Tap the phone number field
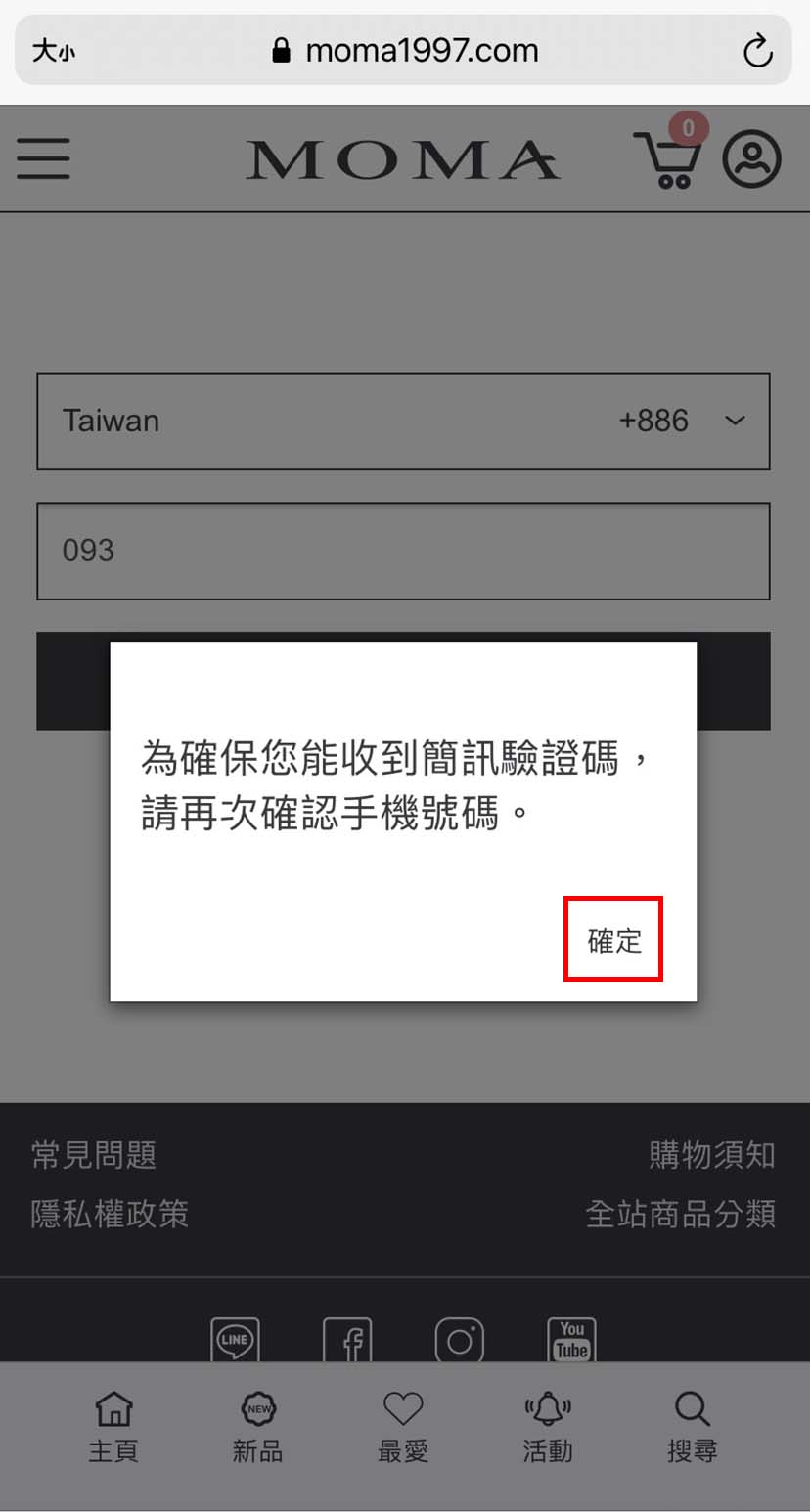Image resolution: width=810 pixels, height=1512 pixels. point(403,551)
